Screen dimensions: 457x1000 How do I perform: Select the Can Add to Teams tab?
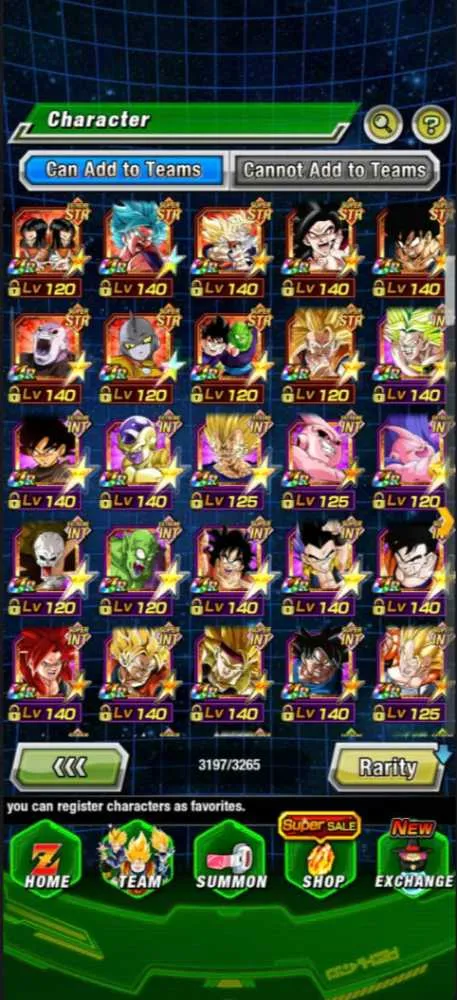pos(122,170)
